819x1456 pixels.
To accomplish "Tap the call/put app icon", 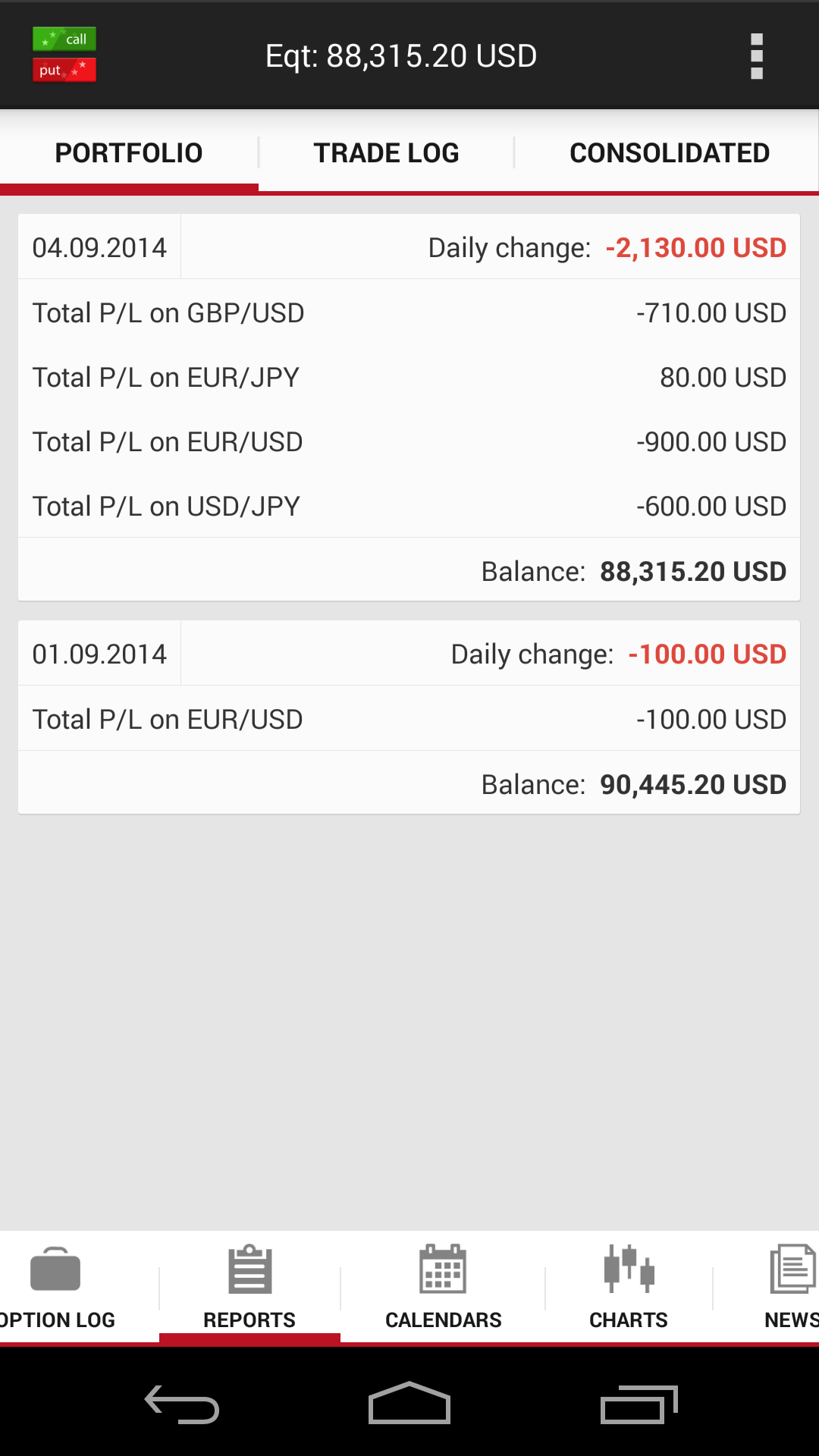I will click(x=64, y=55).
